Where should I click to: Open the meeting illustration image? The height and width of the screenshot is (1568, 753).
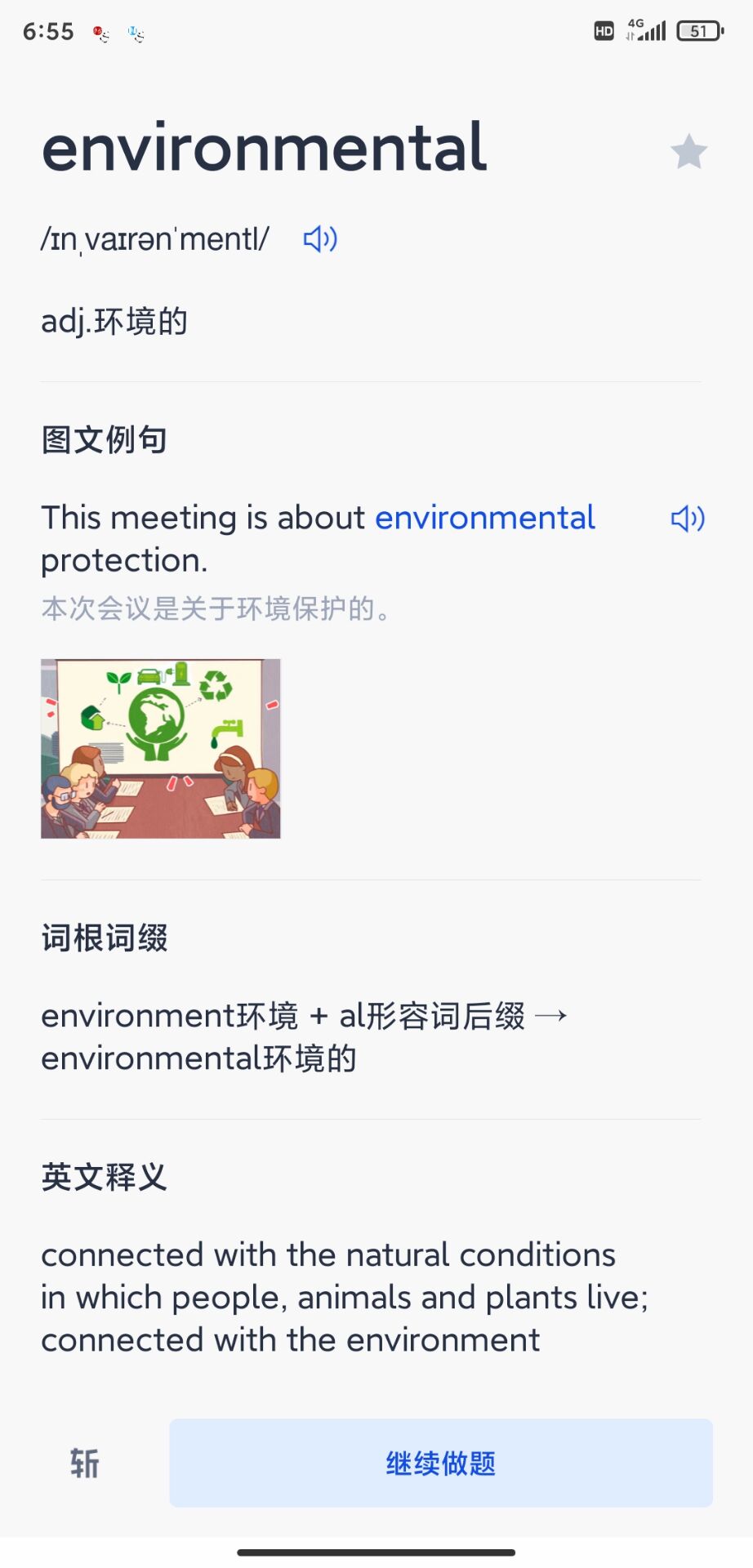(161, 748)
